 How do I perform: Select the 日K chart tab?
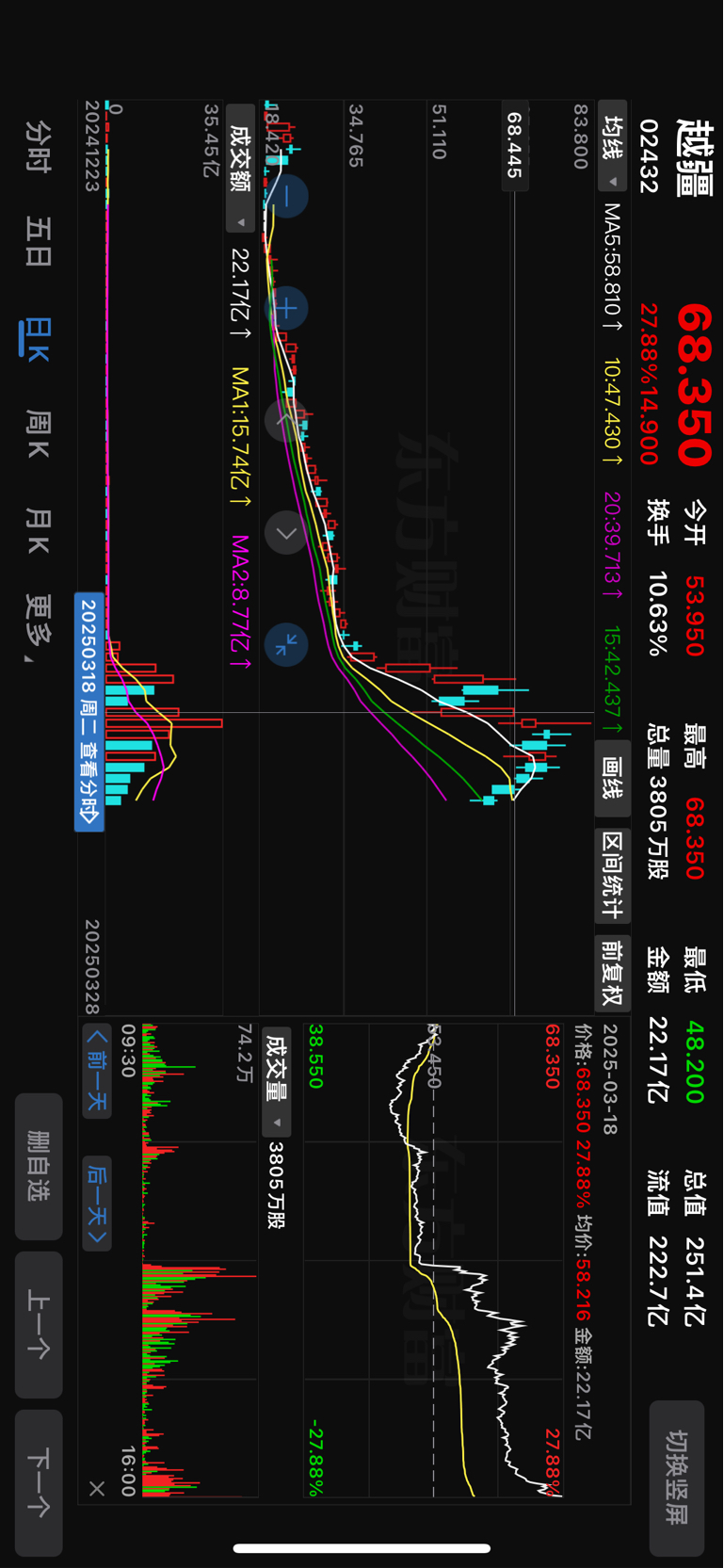click(38, 338)
